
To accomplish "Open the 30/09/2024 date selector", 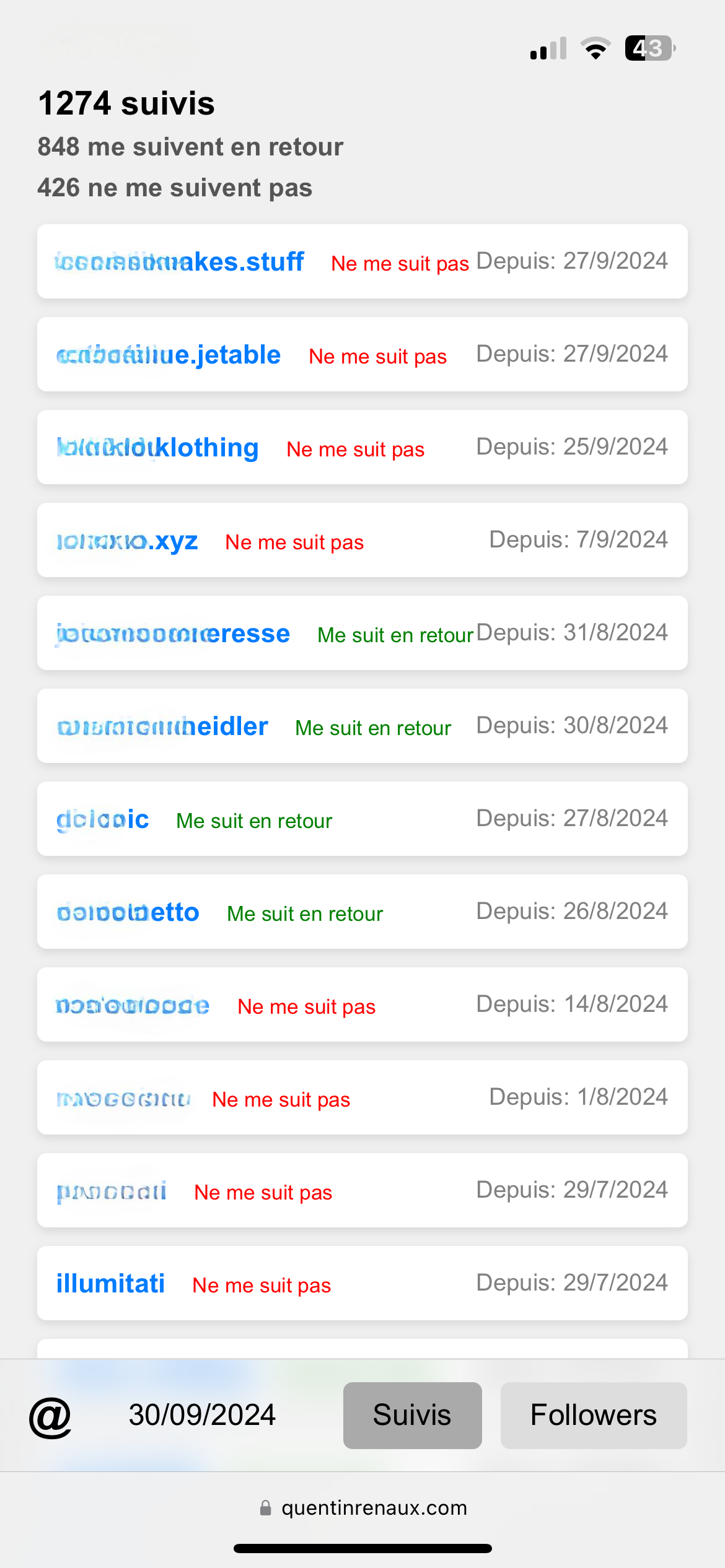I will [202, 1415].
